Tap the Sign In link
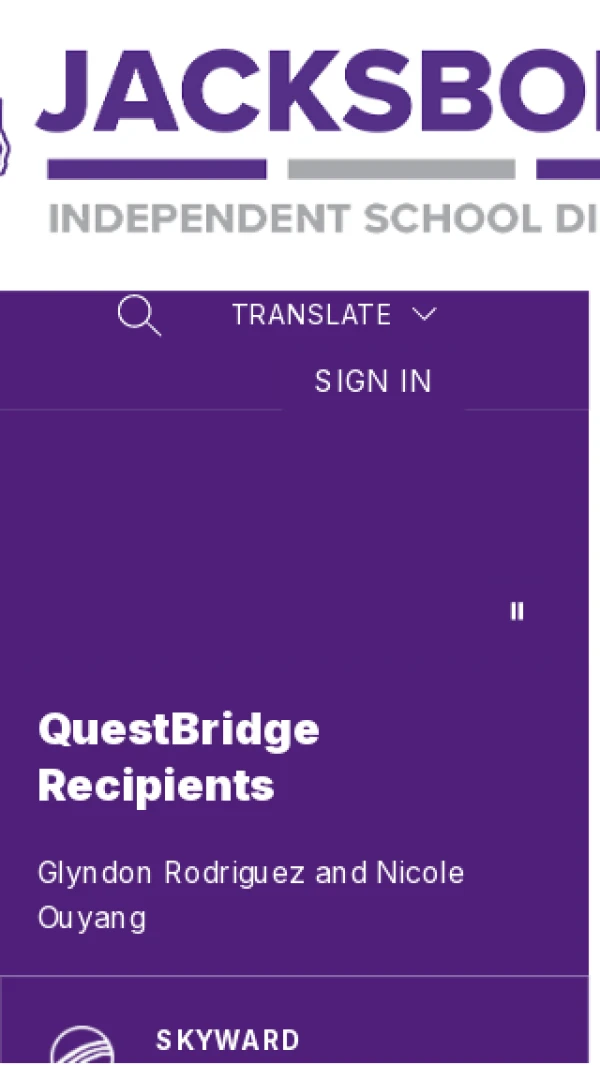 point(373,381)
